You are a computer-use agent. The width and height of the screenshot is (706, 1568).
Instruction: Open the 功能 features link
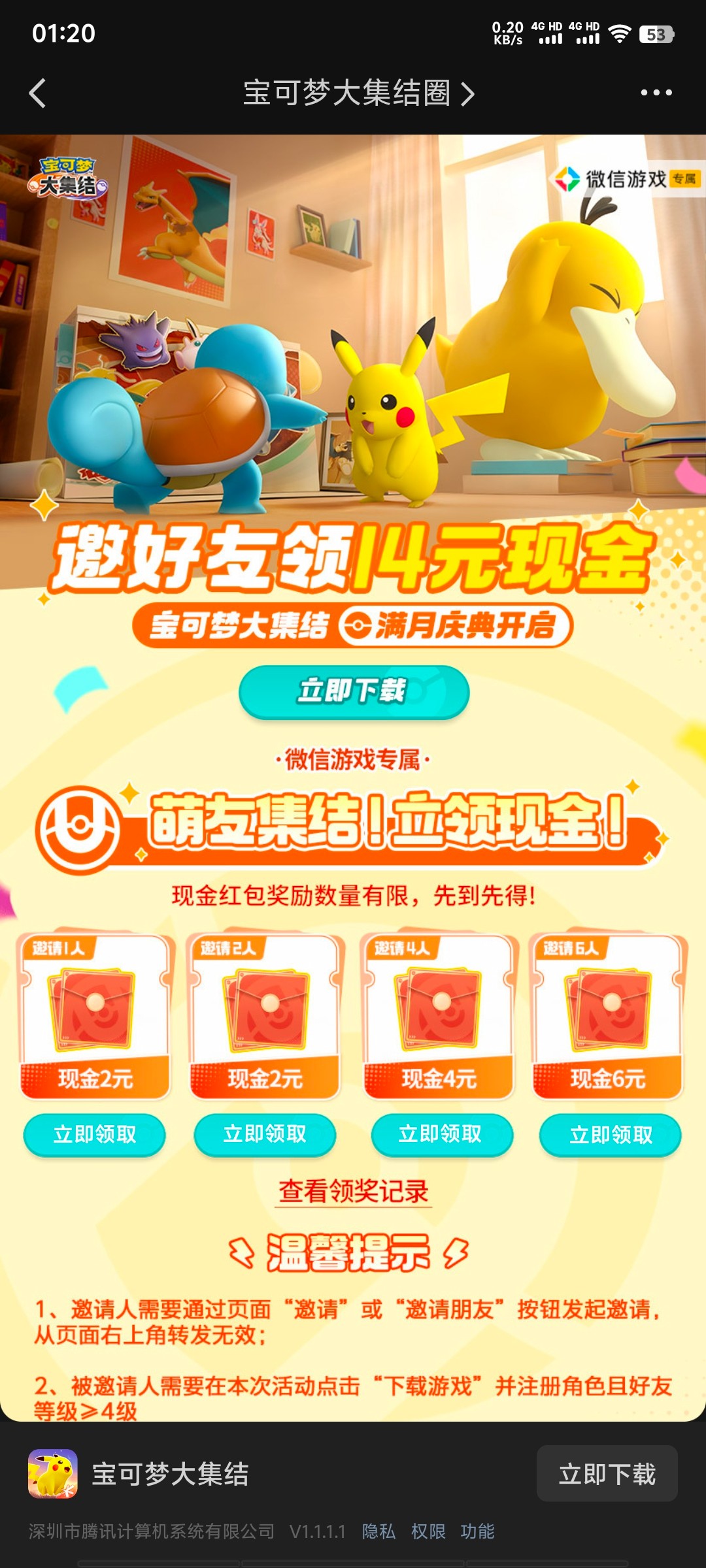(x=477, y=1531)
